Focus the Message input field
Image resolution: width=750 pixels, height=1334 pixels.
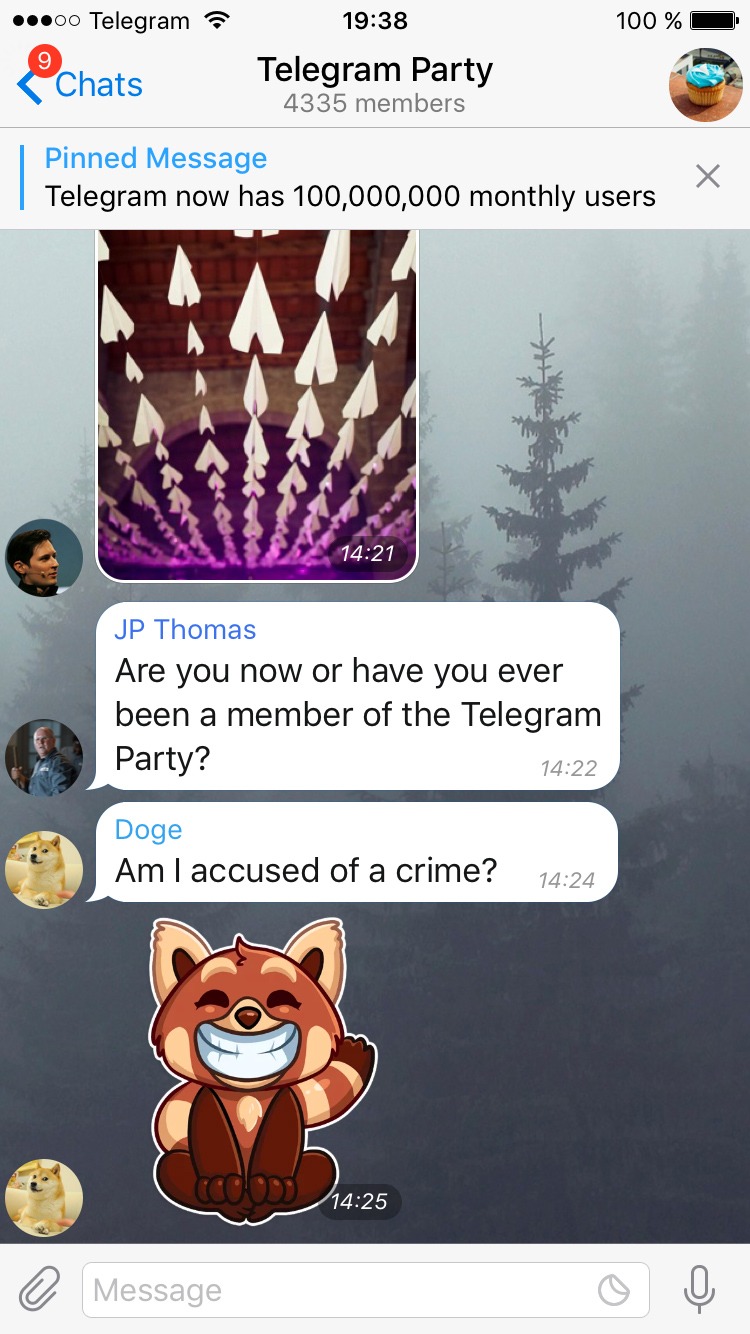366,1290
